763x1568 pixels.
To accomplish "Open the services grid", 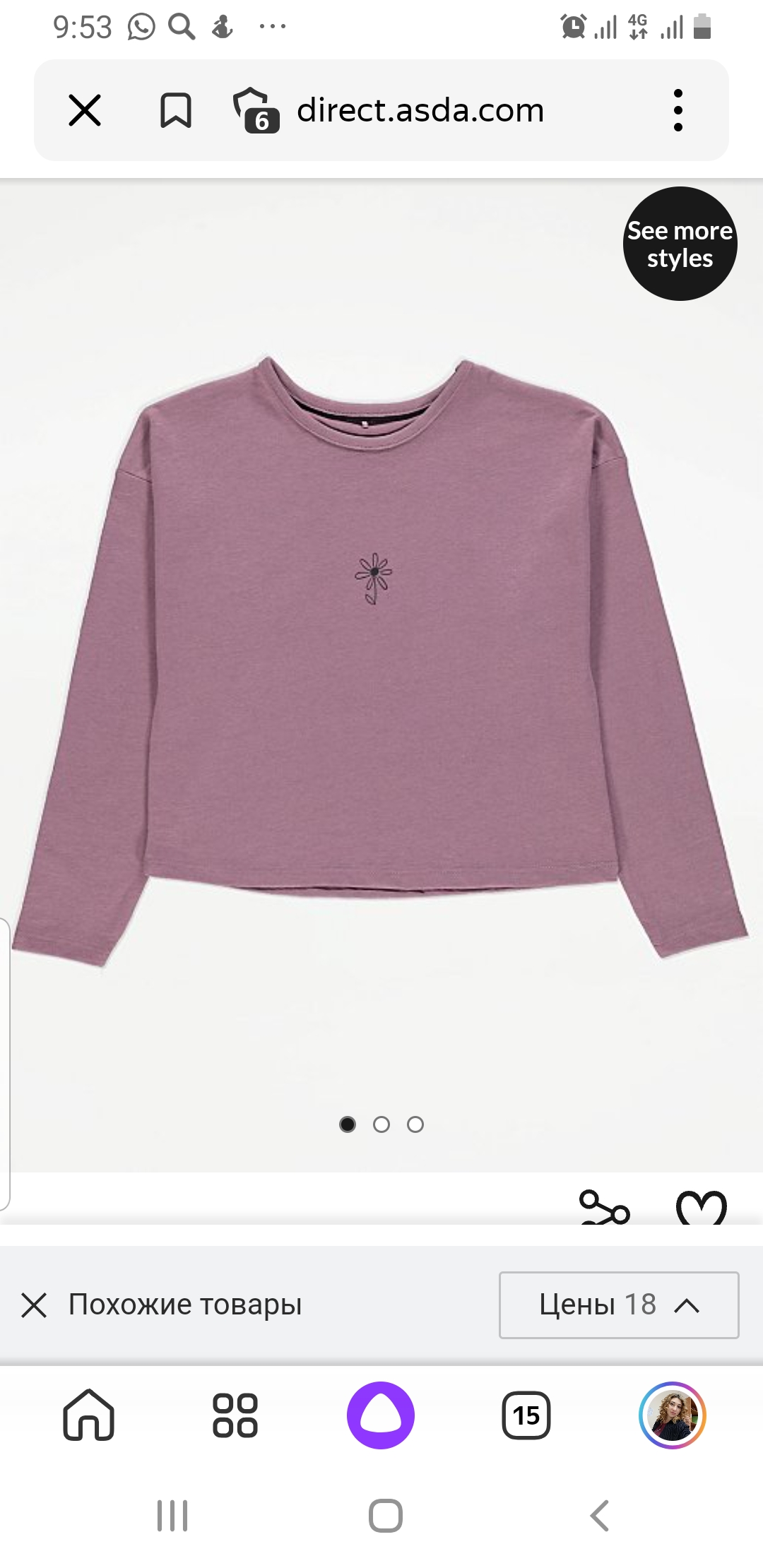I will [235, 1415].
